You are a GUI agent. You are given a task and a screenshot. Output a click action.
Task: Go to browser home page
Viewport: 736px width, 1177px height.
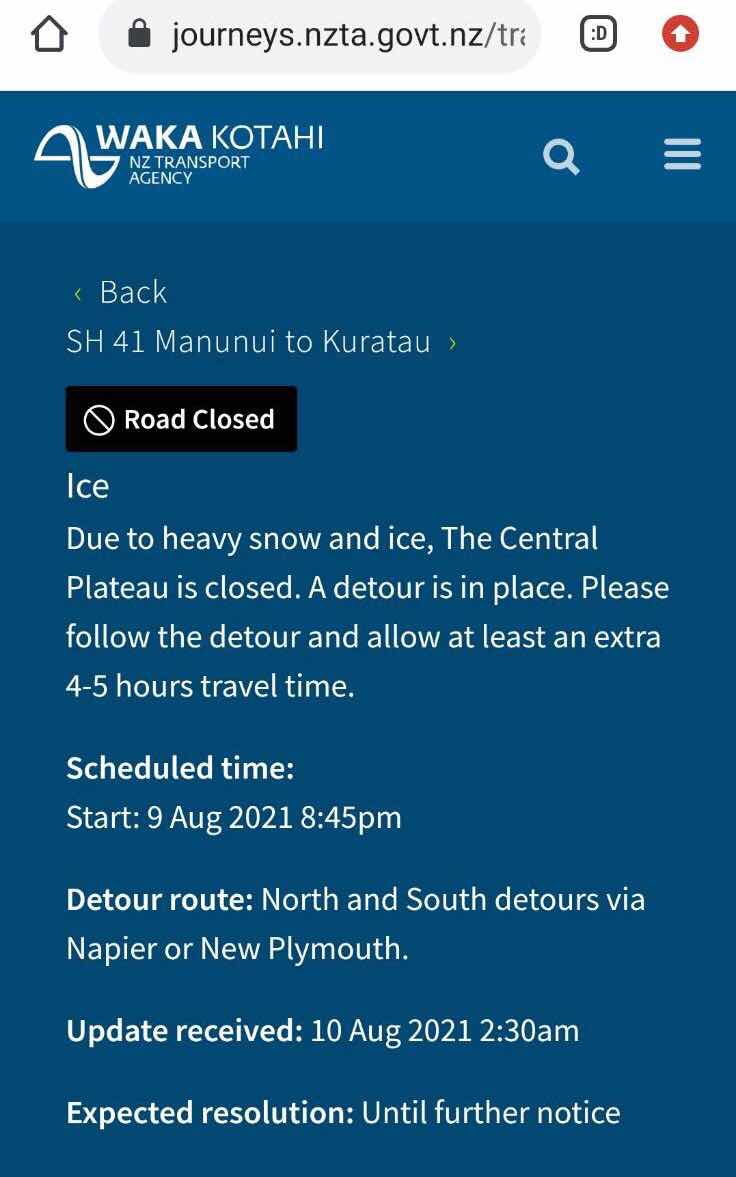pos(49,36)
